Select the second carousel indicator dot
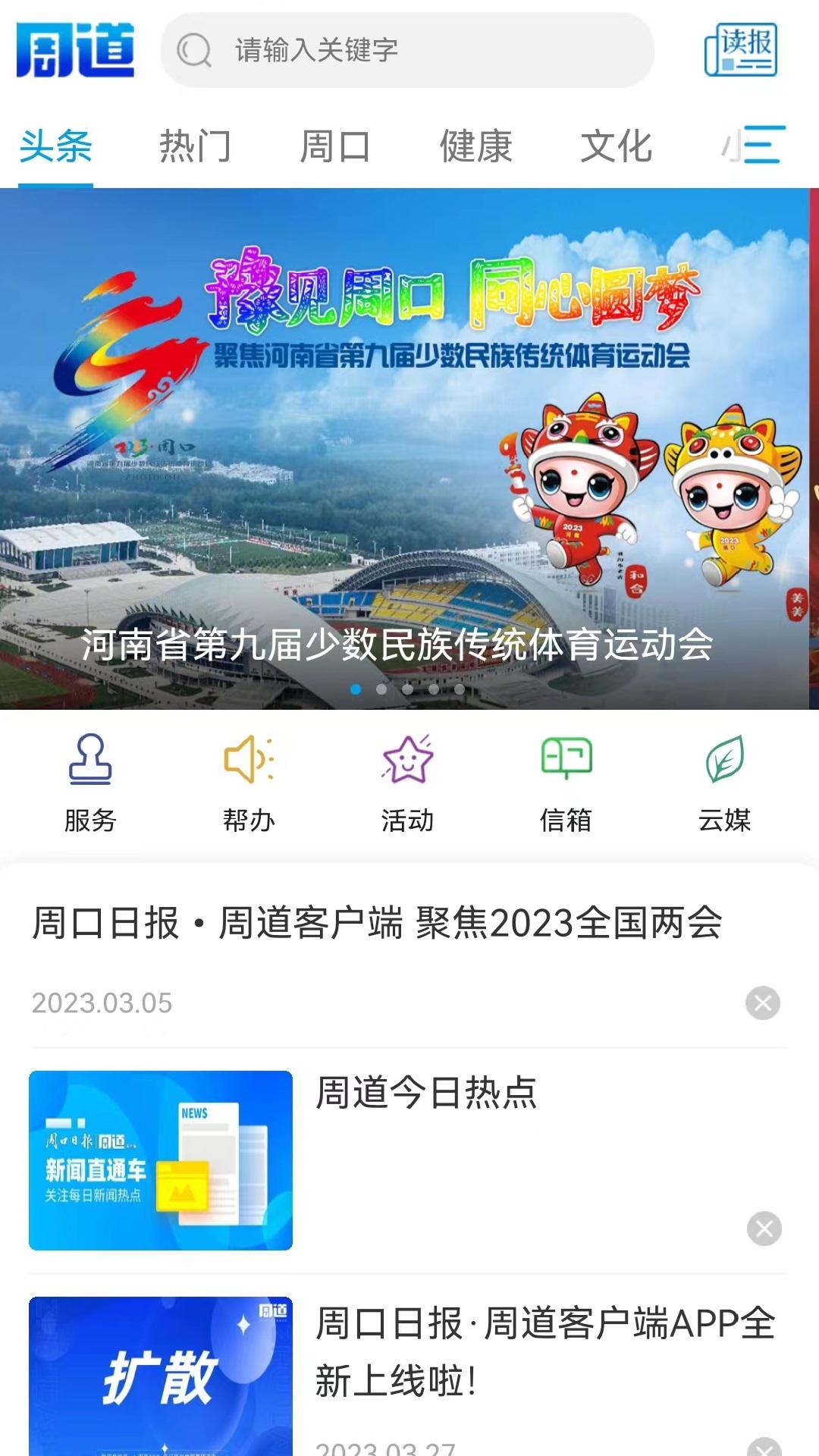 click(x=380, y=690)
